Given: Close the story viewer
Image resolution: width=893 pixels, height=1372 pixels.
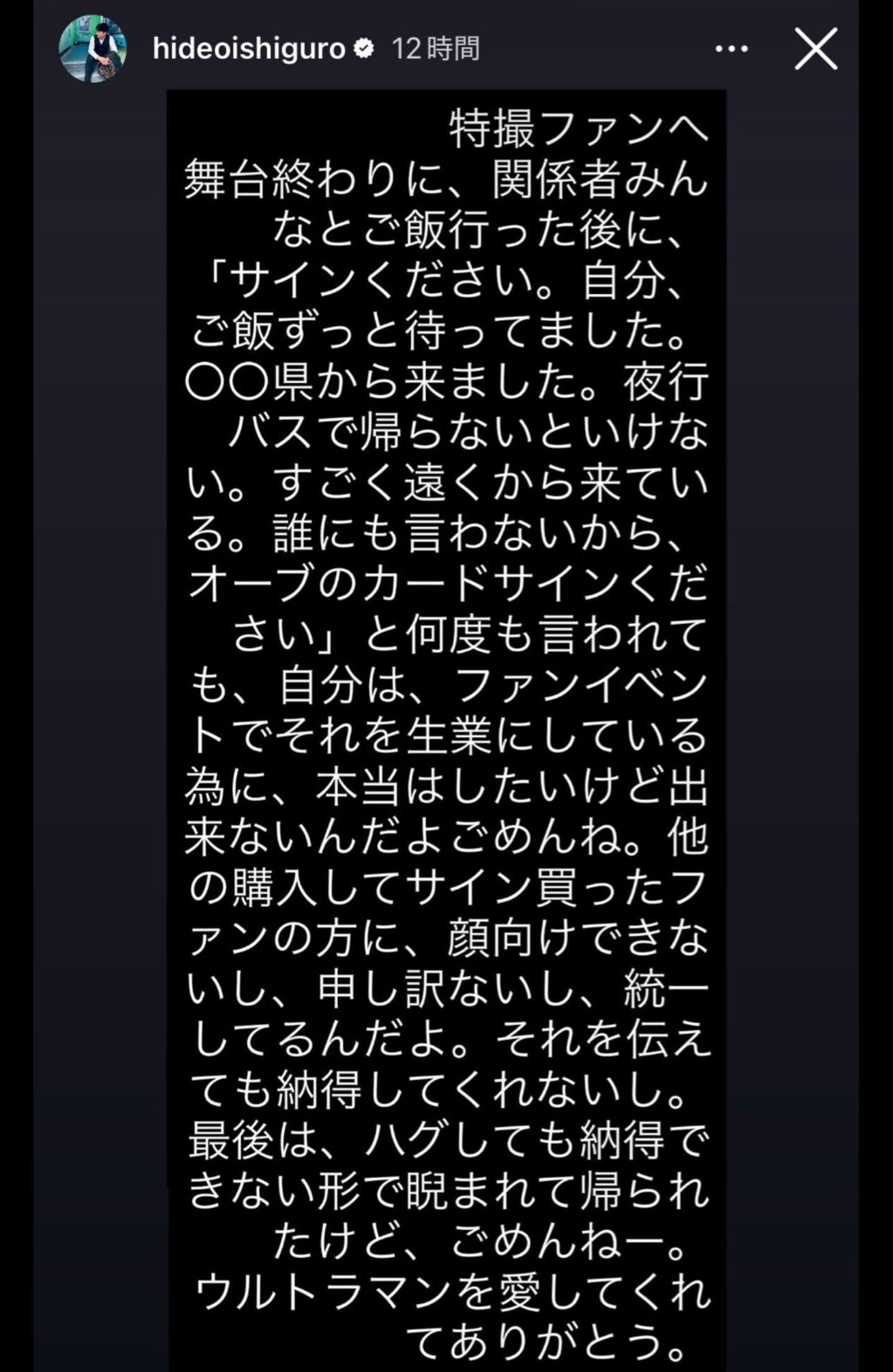Looking at the screenshot, I should coord(815,49).
